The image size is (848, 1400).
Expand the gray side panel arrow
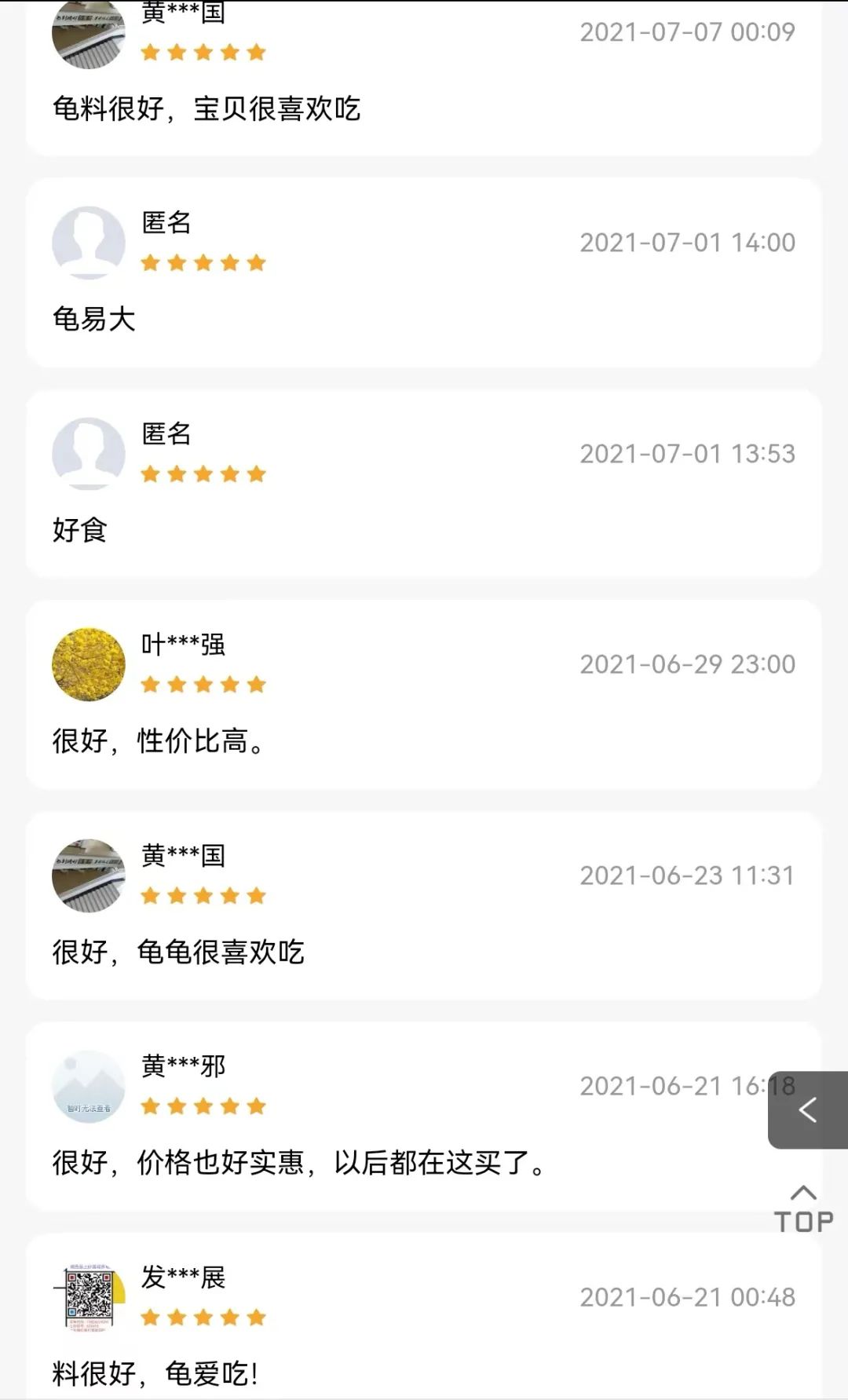[808, 1109]
